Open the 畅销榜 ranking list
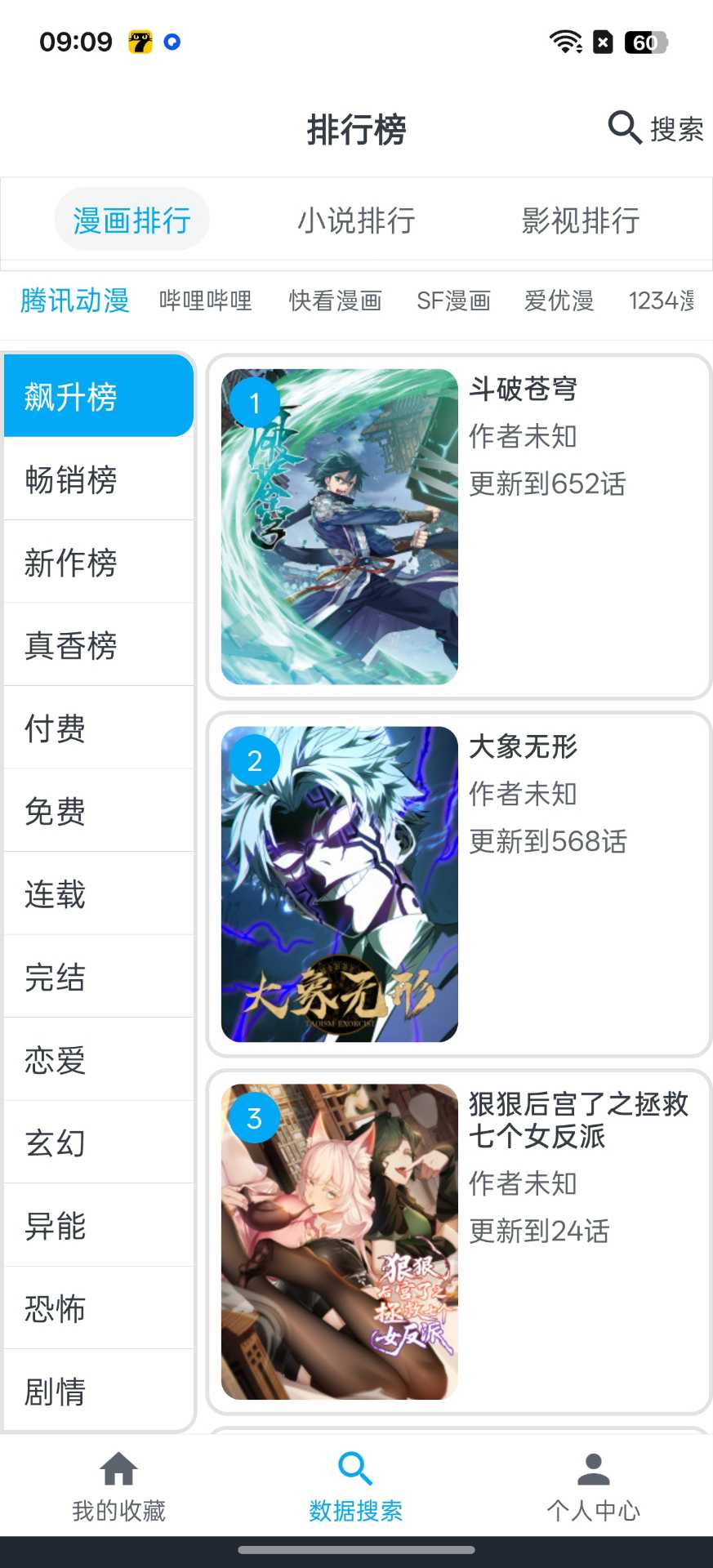The width and height of the screenshot is (713, 1568). click(98, 479)
